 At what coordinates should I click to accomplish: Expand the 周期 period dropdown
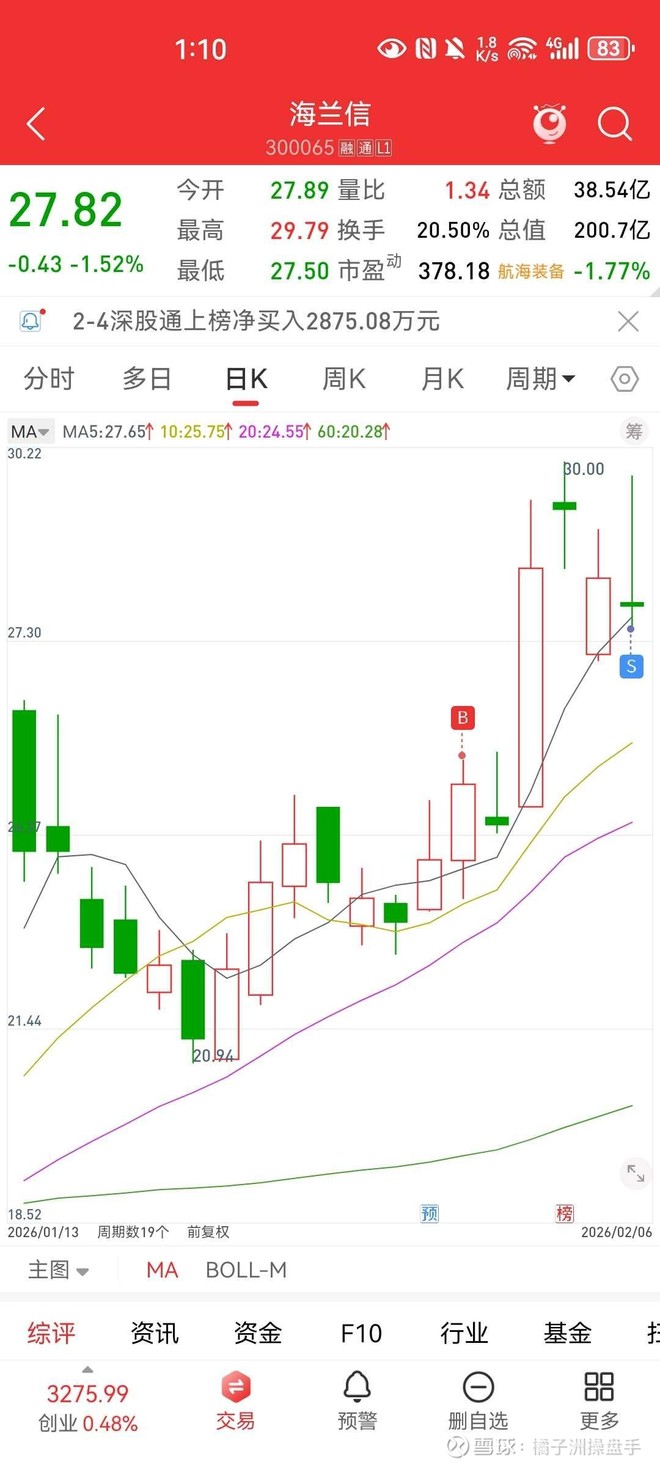[x=540, y=379]
